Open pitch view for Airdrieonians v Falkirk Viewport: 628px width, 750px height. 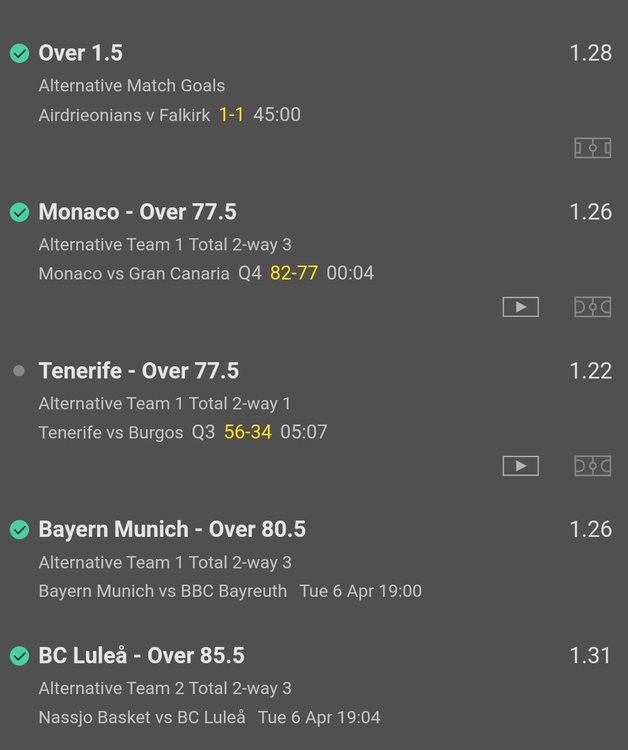592,148
